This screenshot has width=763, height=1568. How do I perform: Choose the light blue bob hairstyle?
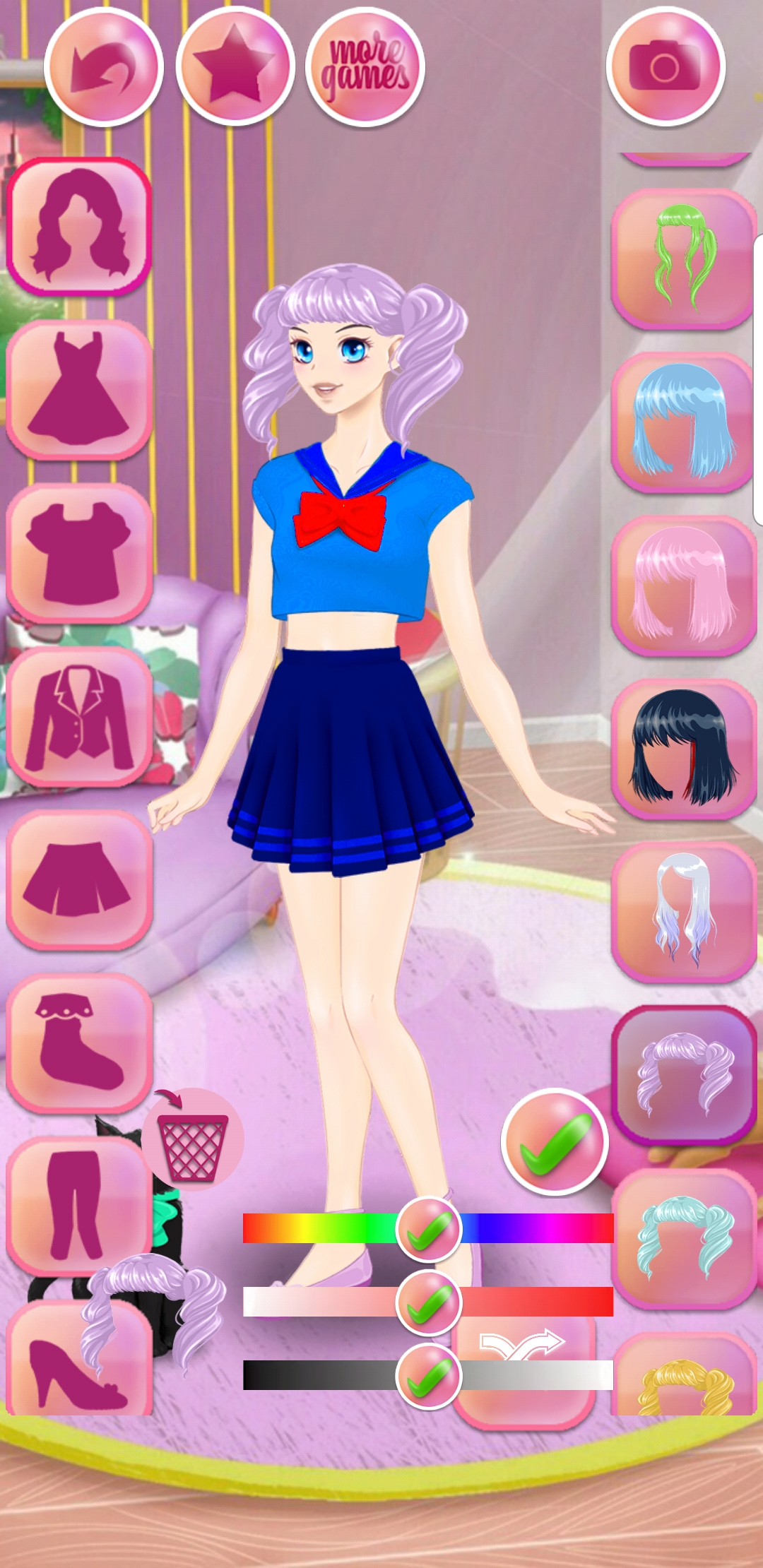pyautogui.click(x=684, y=421)
